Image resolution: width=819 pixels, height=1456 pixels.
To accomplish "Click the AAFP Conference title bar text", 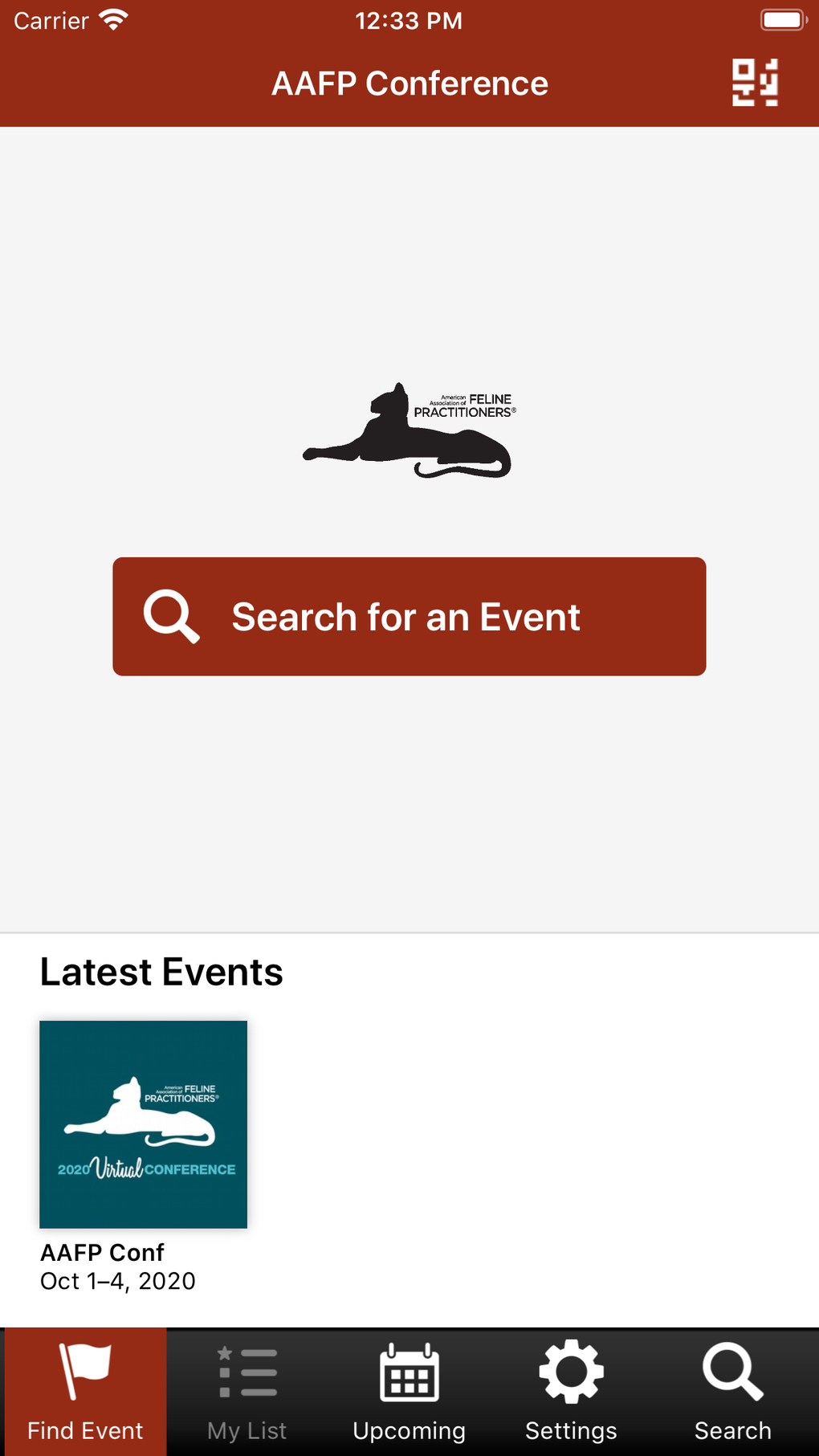I will 409,83.
